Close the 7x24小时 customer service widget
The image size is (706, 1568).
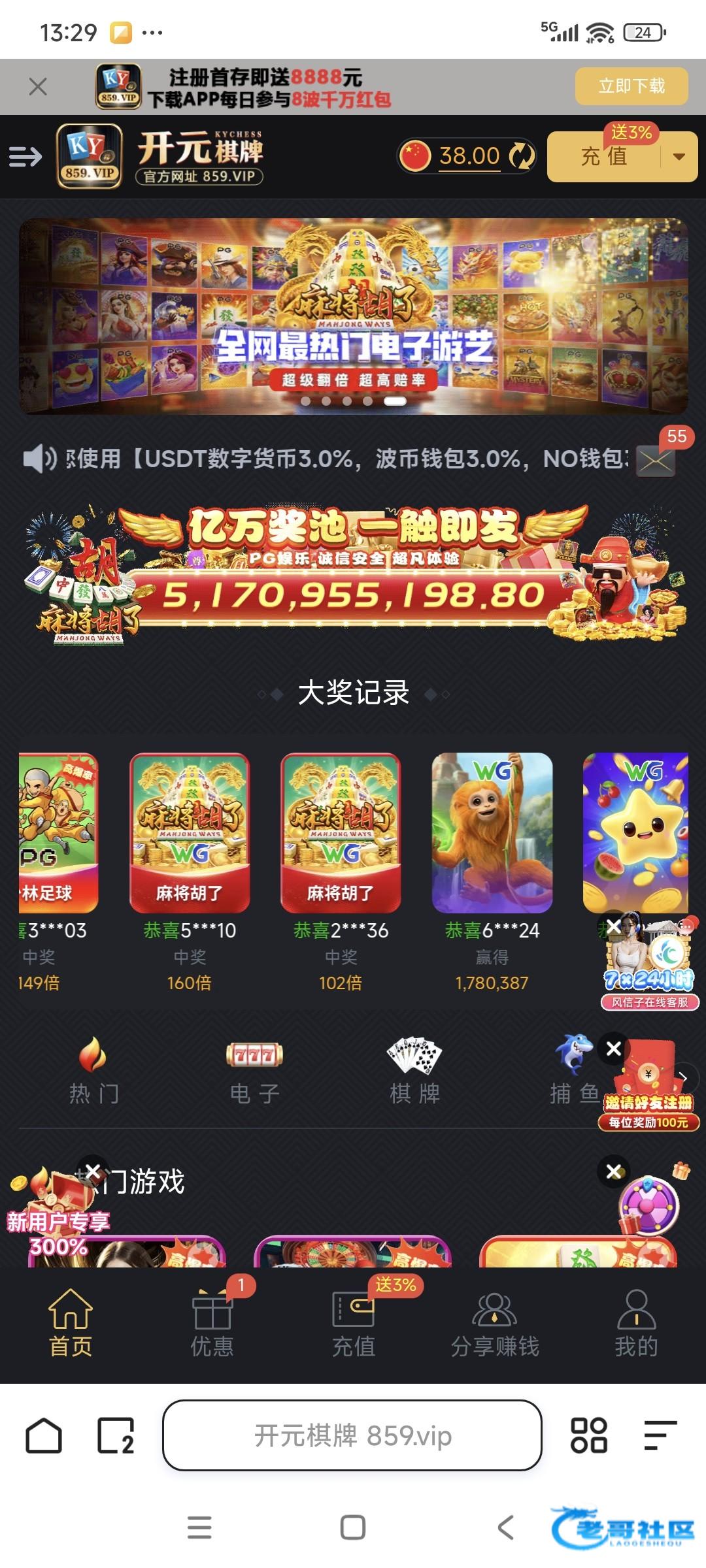(613, 926)
